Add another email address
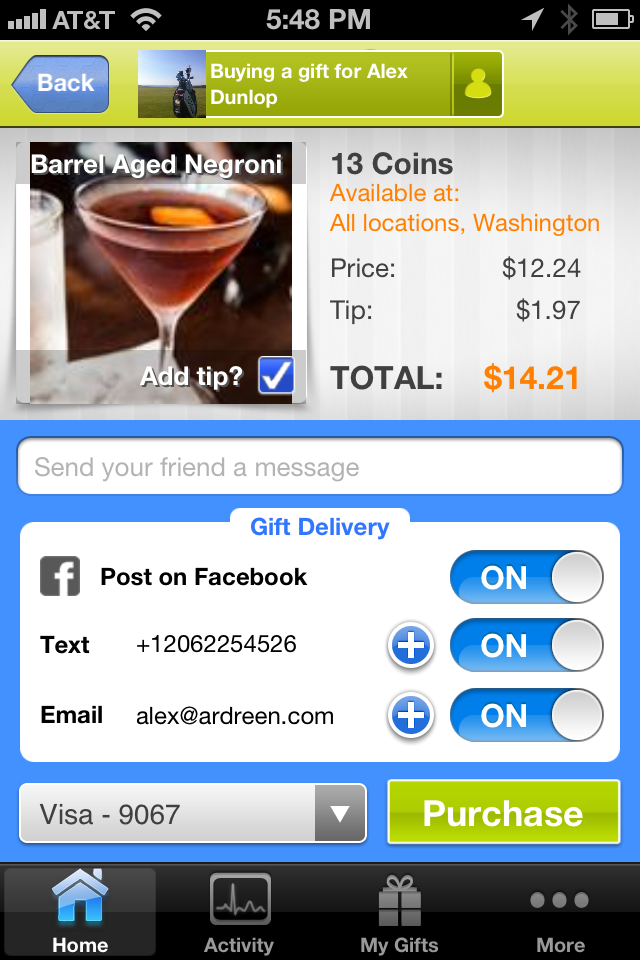Image resolution: width=640 pixels, height=960 pixels. coord(411,716)
